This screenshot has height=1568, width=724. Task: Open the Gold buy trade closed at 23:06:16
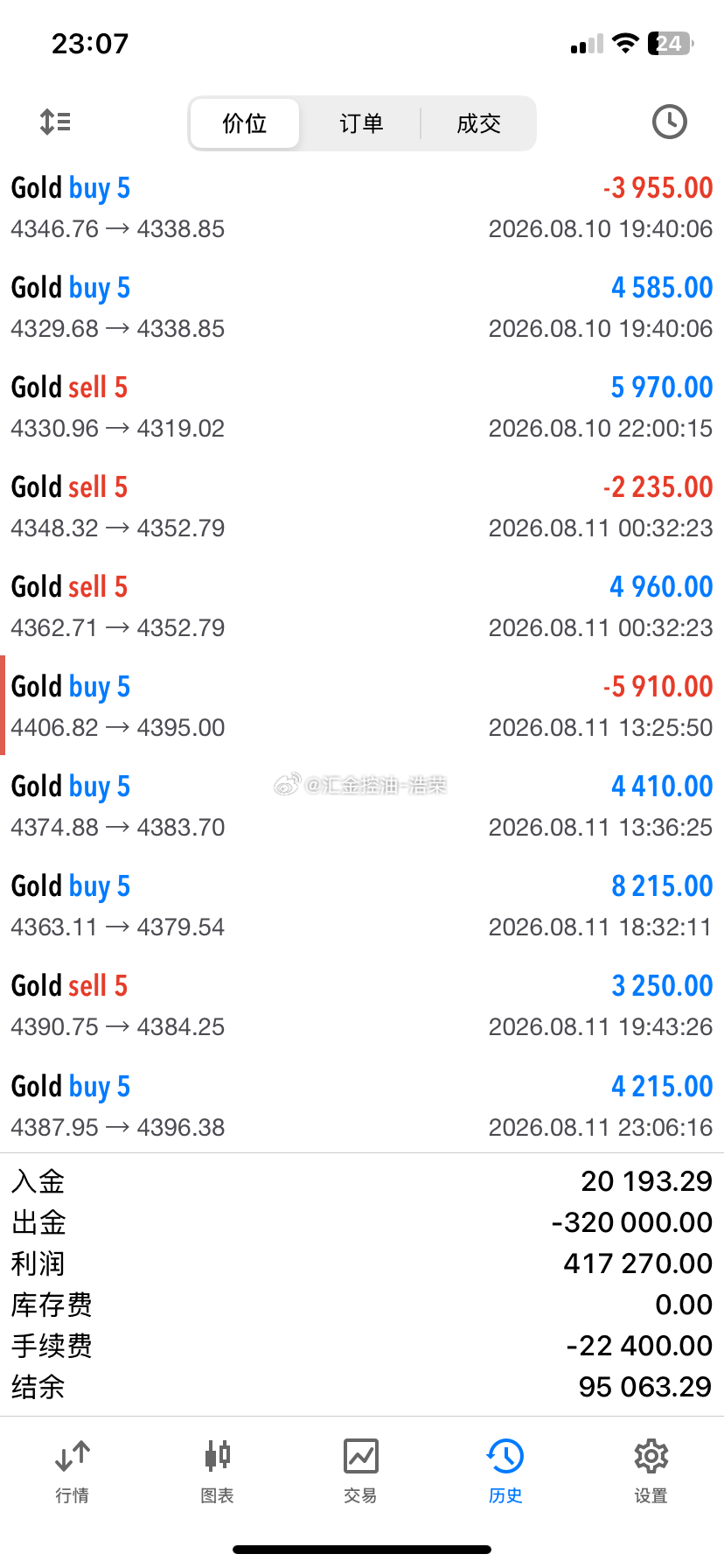point(362,1105)
